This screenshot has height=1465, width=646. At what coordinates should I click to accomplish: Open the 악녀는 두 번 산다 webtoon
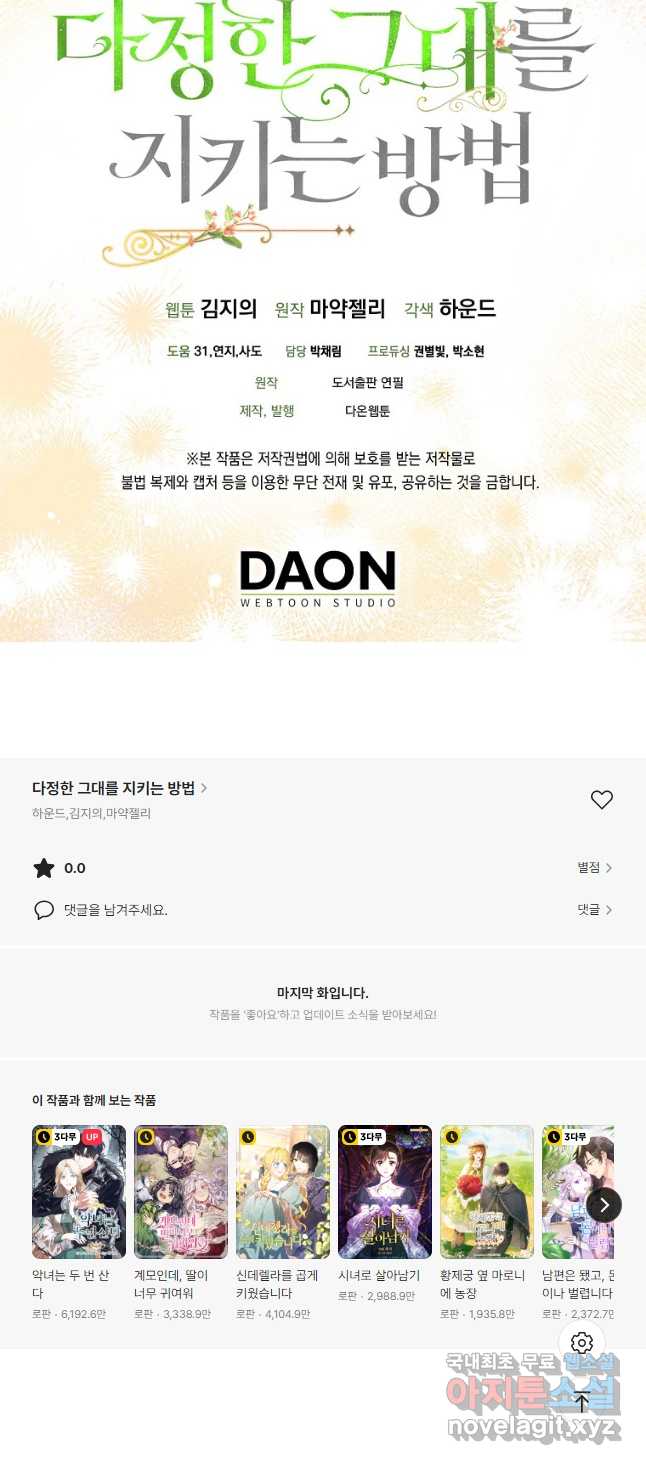79,1192
